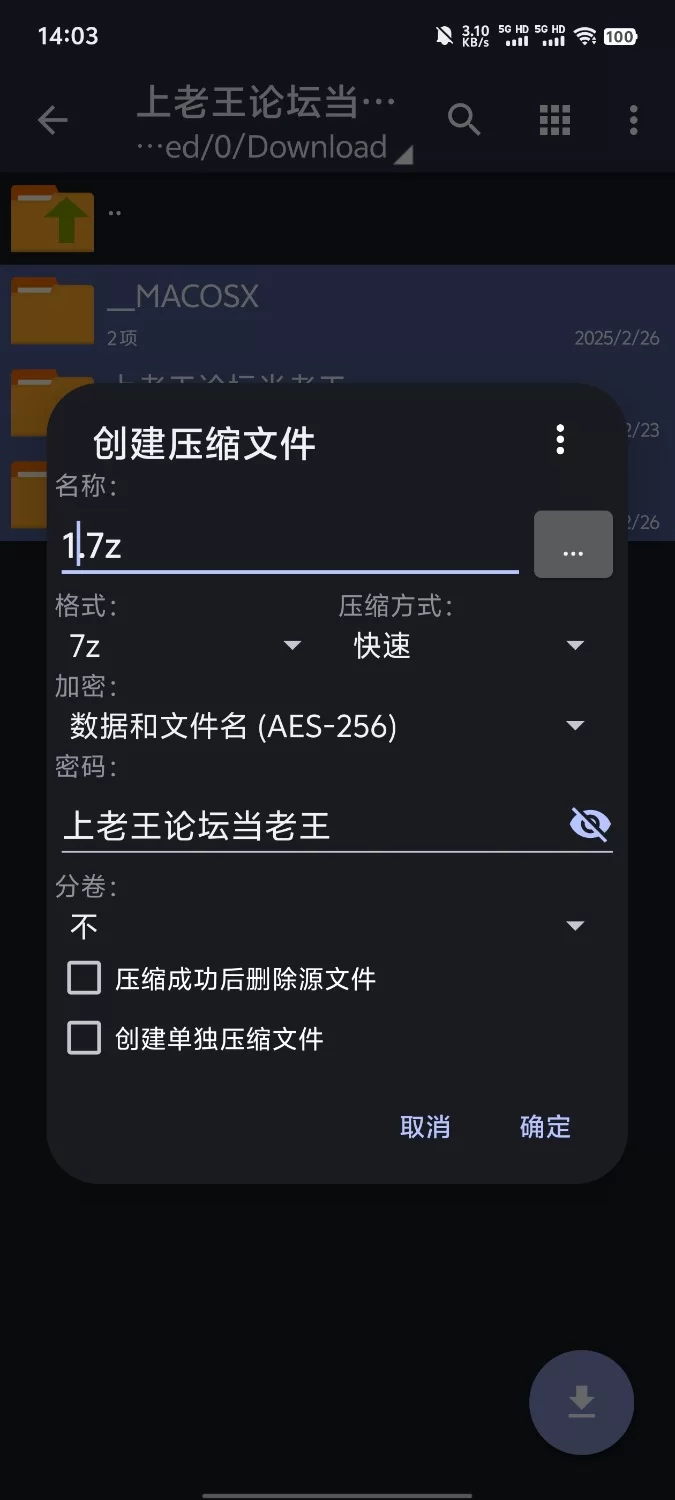Browse for destination with the ellipsis button

pos(573,545)
